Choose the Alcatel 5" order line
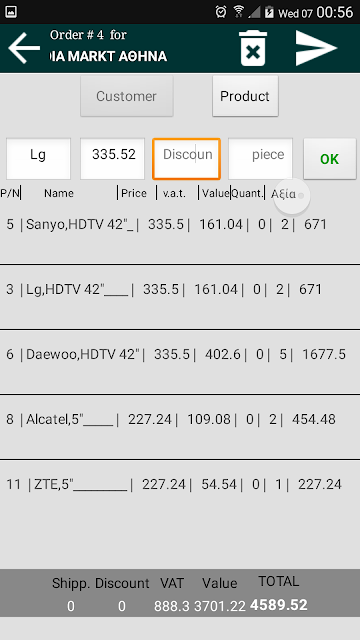The image size is (360, 640). [x=180, y=427]
